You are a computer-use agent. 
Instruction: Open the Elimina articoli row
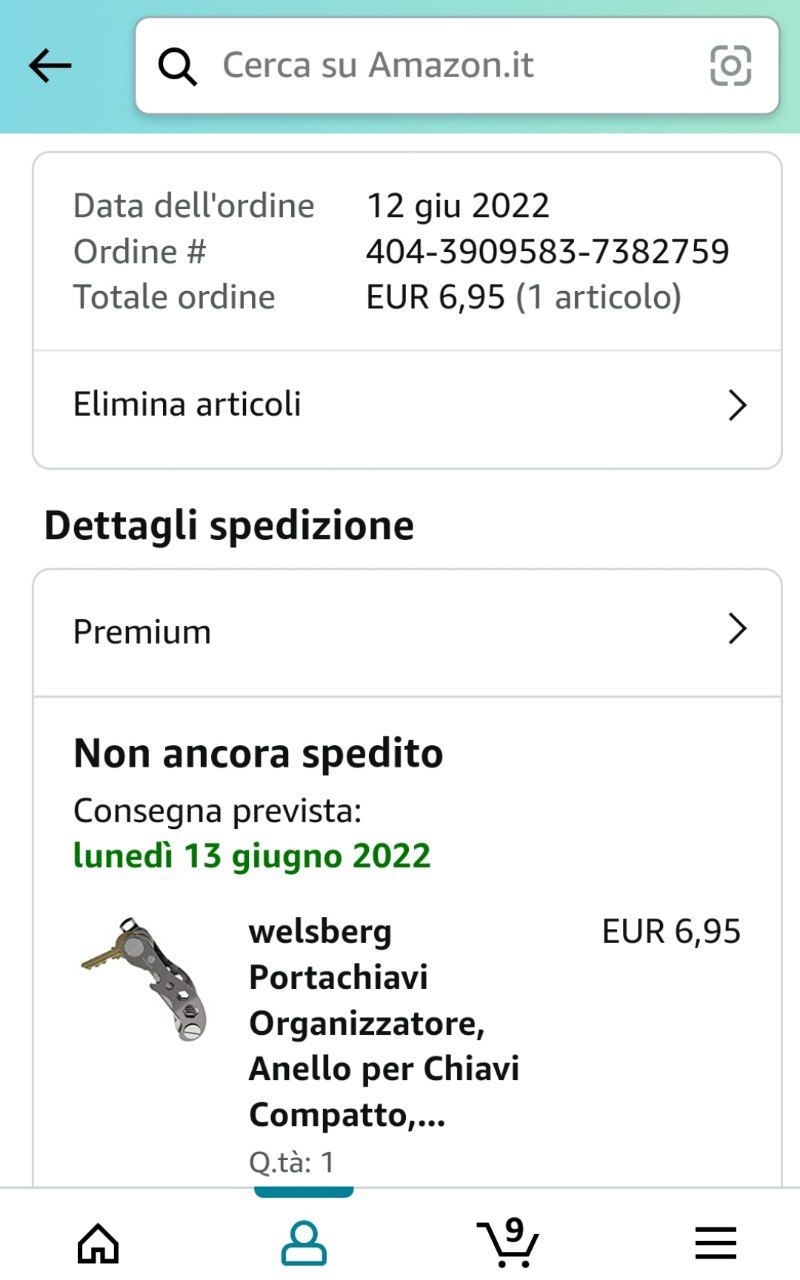pos(408,405)
